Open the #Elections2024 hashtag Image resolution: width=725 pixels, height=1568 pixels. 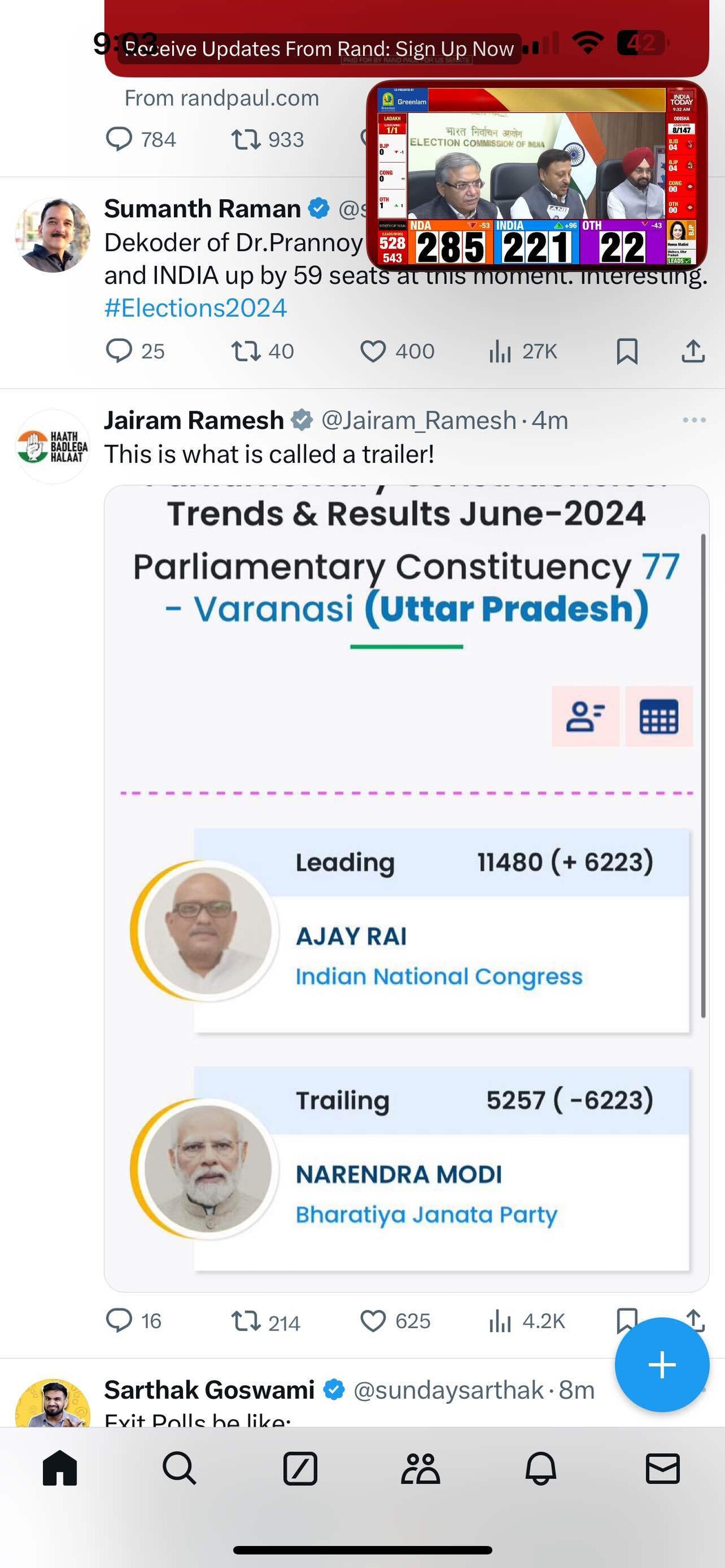point(196,307)
